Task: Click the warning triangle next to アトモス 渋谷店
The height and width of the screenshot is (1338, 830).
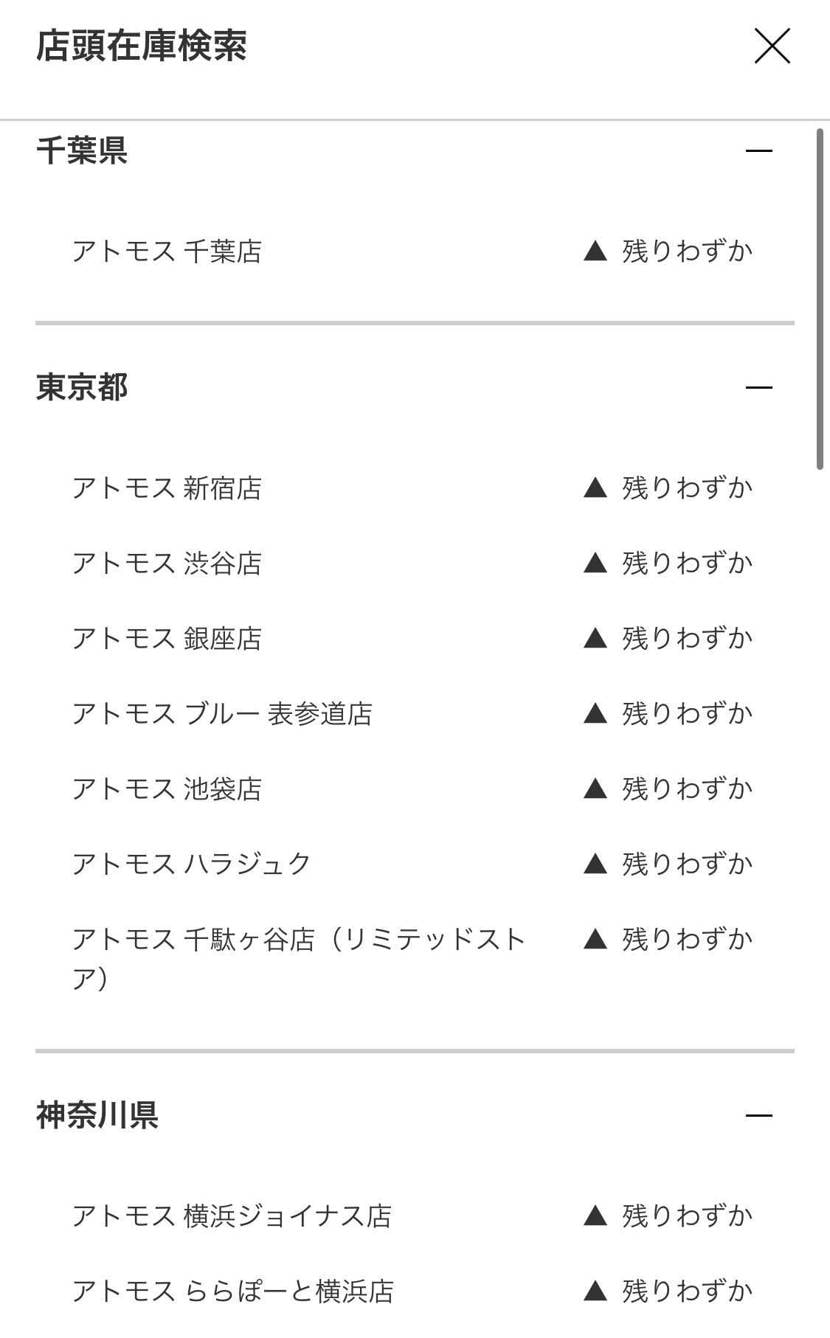Action: 596,563
